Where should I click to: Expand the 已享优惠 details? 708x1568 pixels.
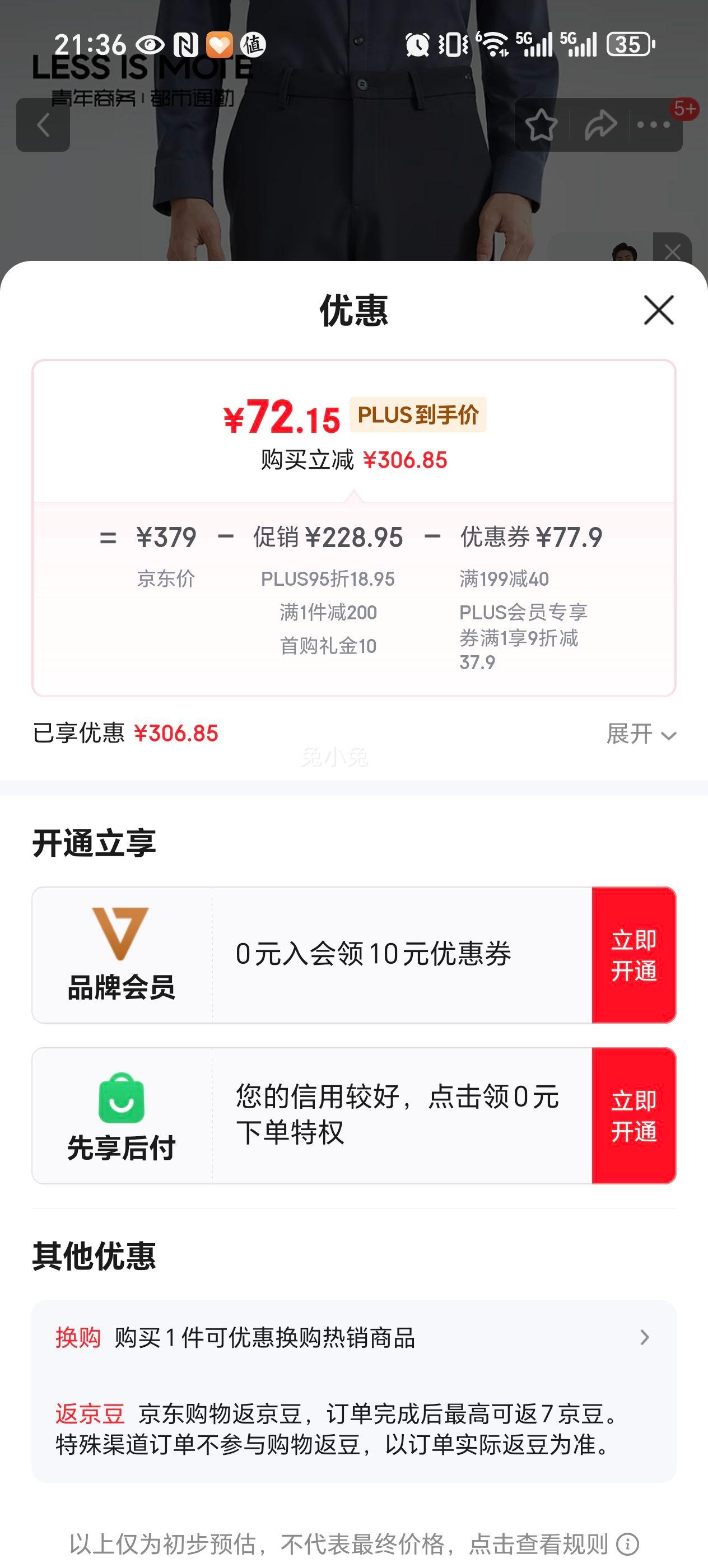[x=641, y=734]
